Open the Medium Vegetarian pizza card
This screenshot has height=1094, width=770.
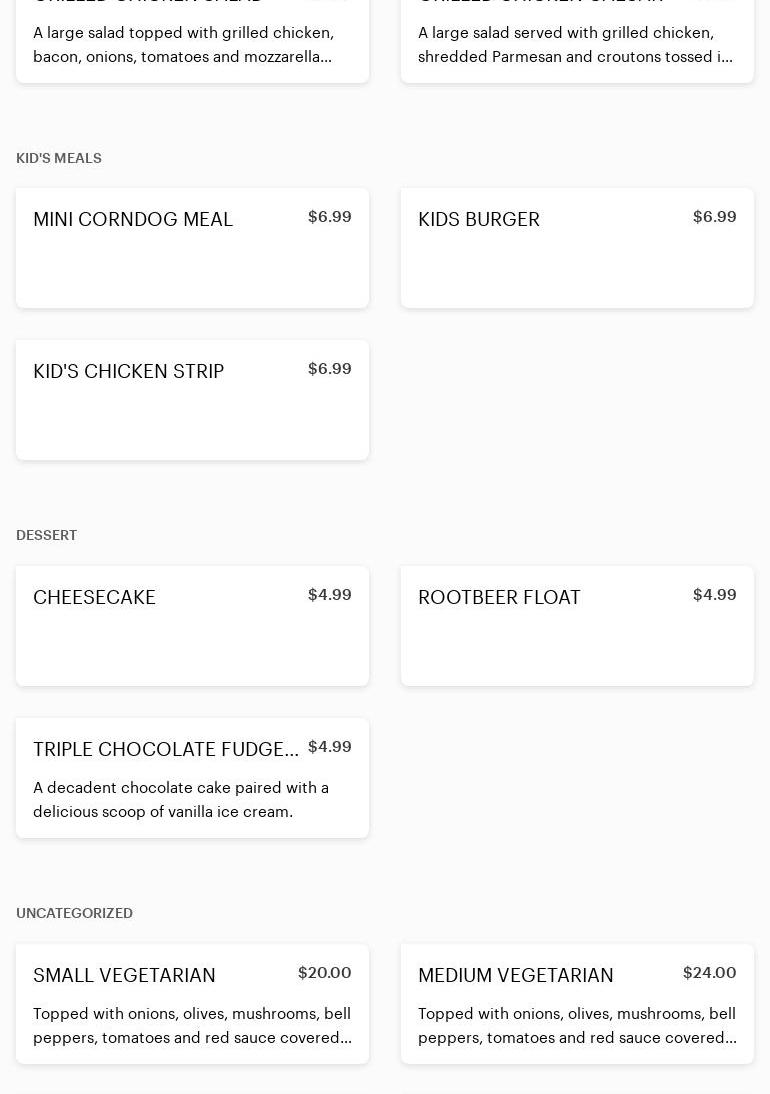pos(577,1003)
